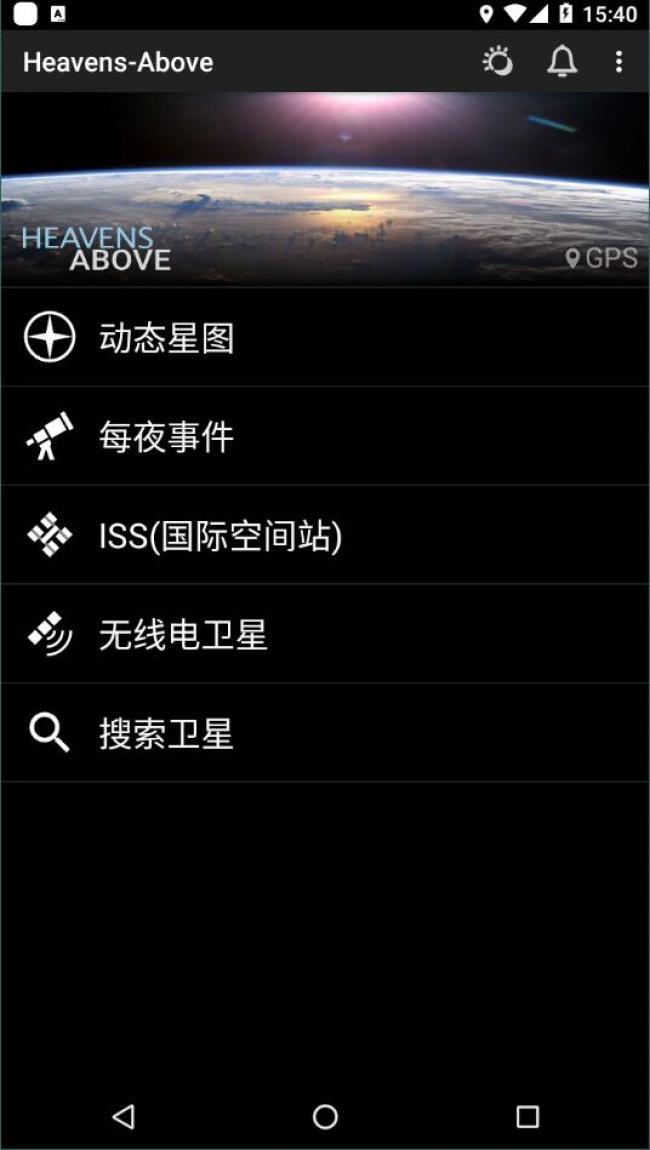Open 动态星图 live sky chart
Image resolution: width=650 pixels, height=1150 pixels.
point(325,337)
